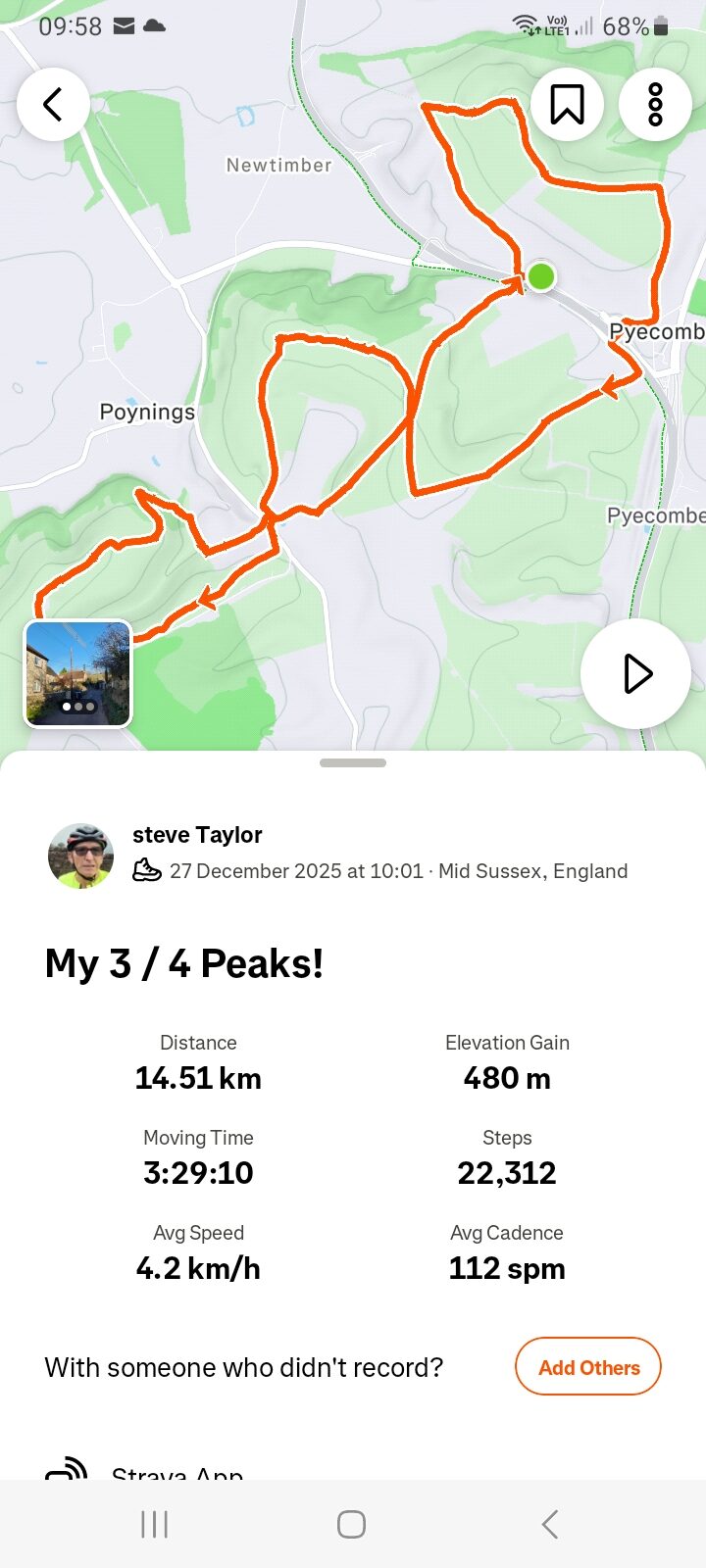Open the activity photo thumbnail
The width and height of the screenshot is (706, 1568).
[77, 673]
